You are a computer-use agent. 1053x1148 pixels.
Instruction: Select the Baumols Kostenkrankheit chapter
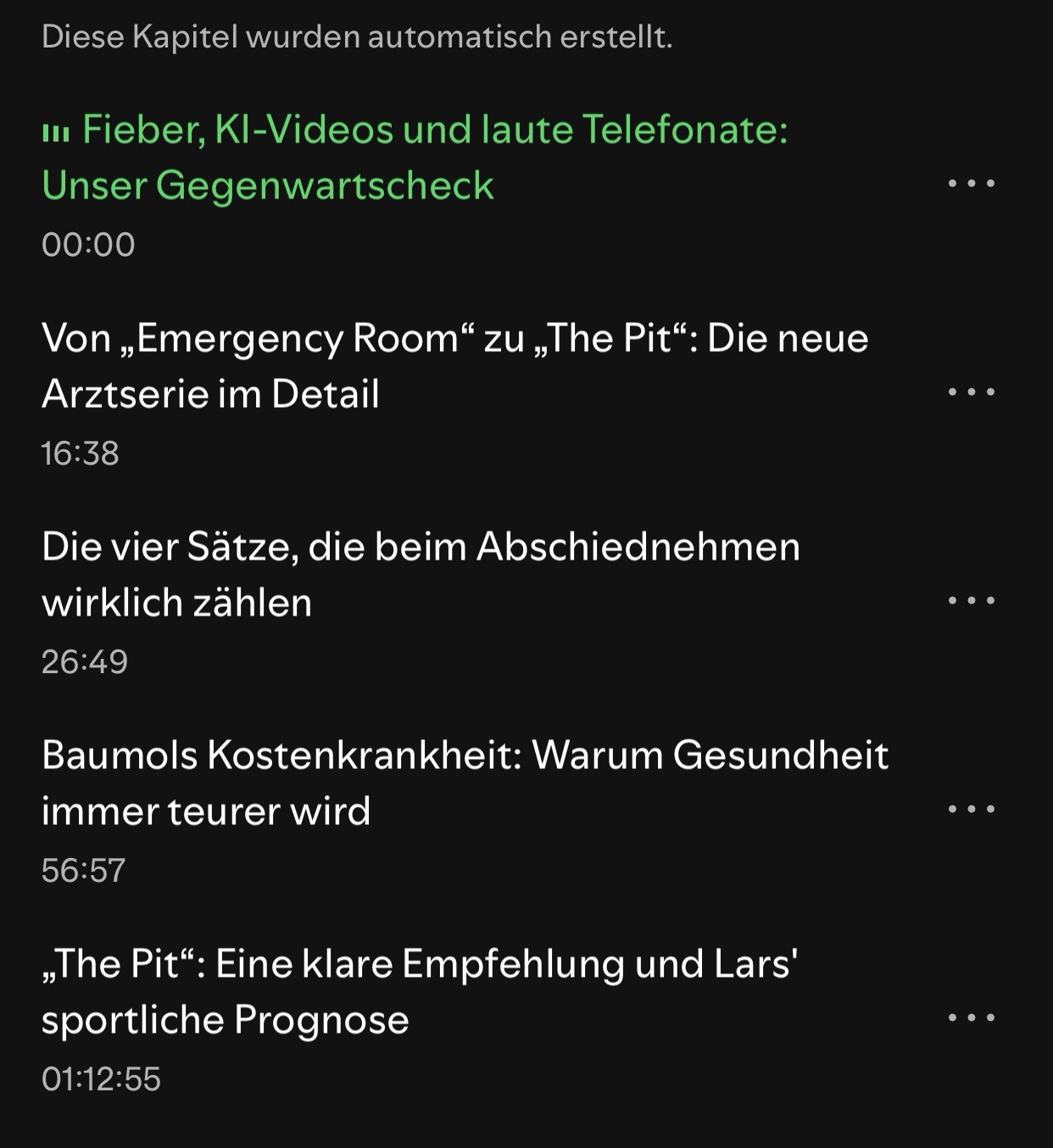point(465,783)
